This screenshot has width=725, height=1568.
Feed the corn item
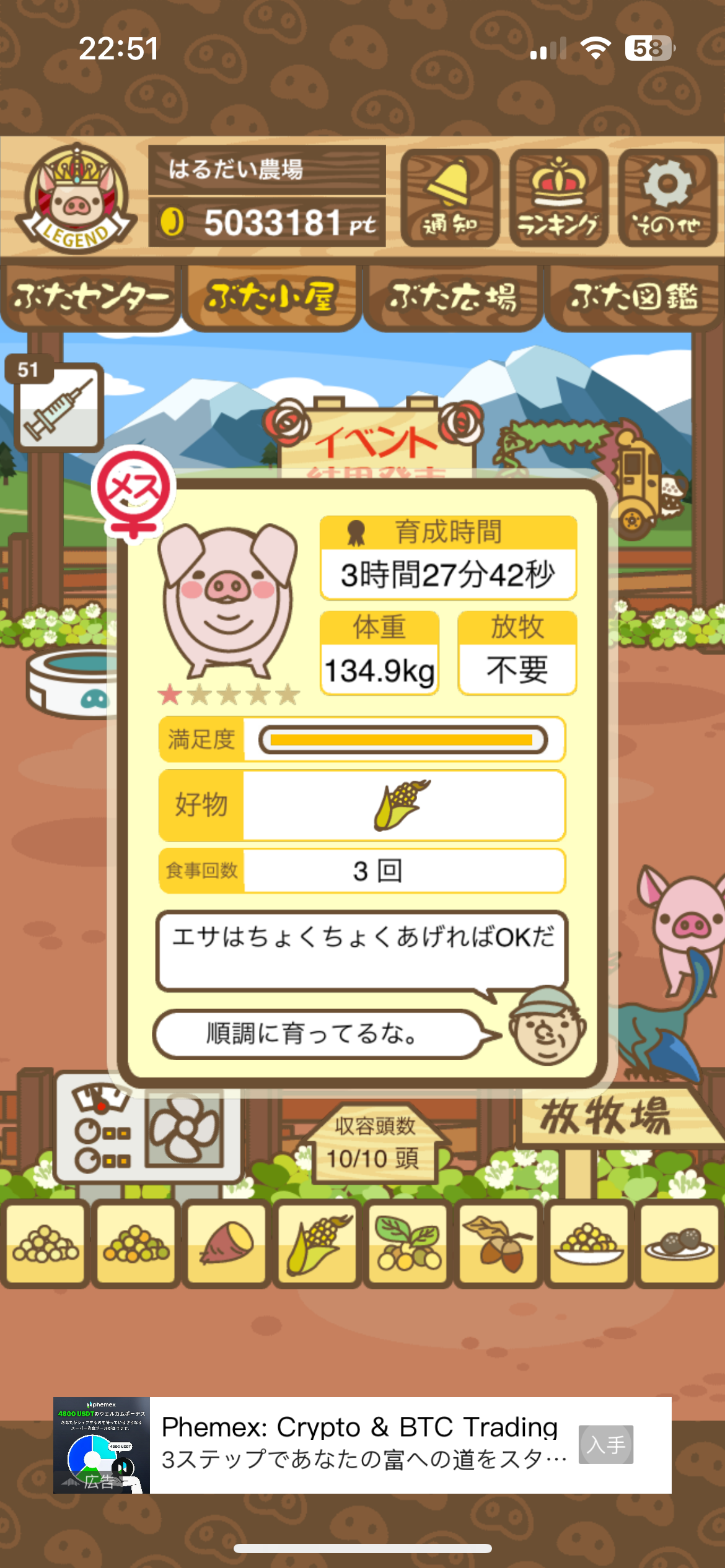(x=317, y=1244)
